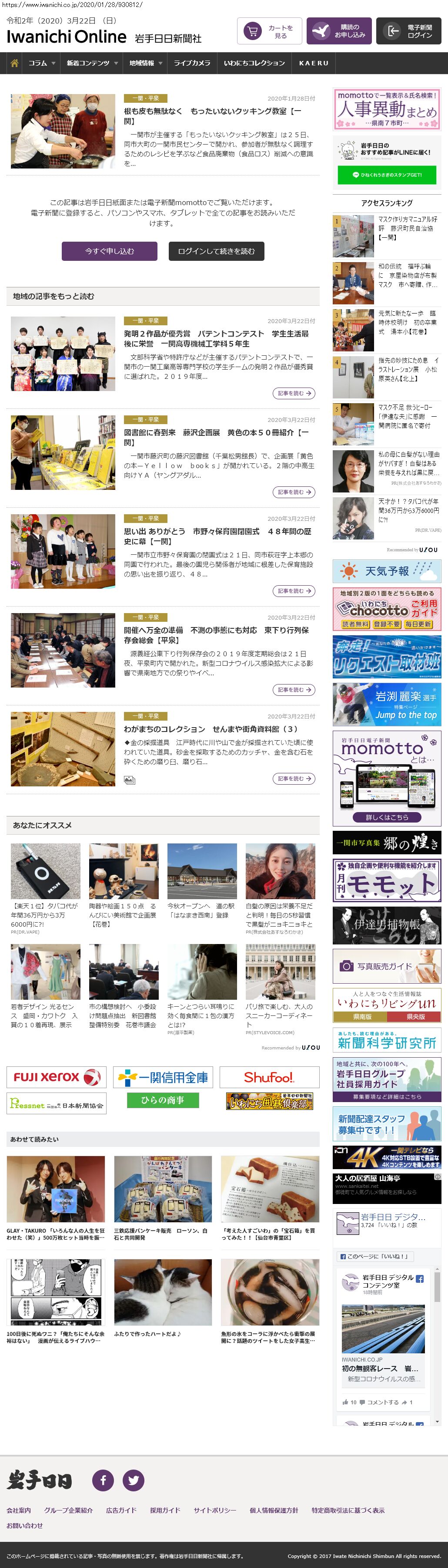
Task: Expand the コラム menu
Action: pyautogui.click(x=41, y=63)
